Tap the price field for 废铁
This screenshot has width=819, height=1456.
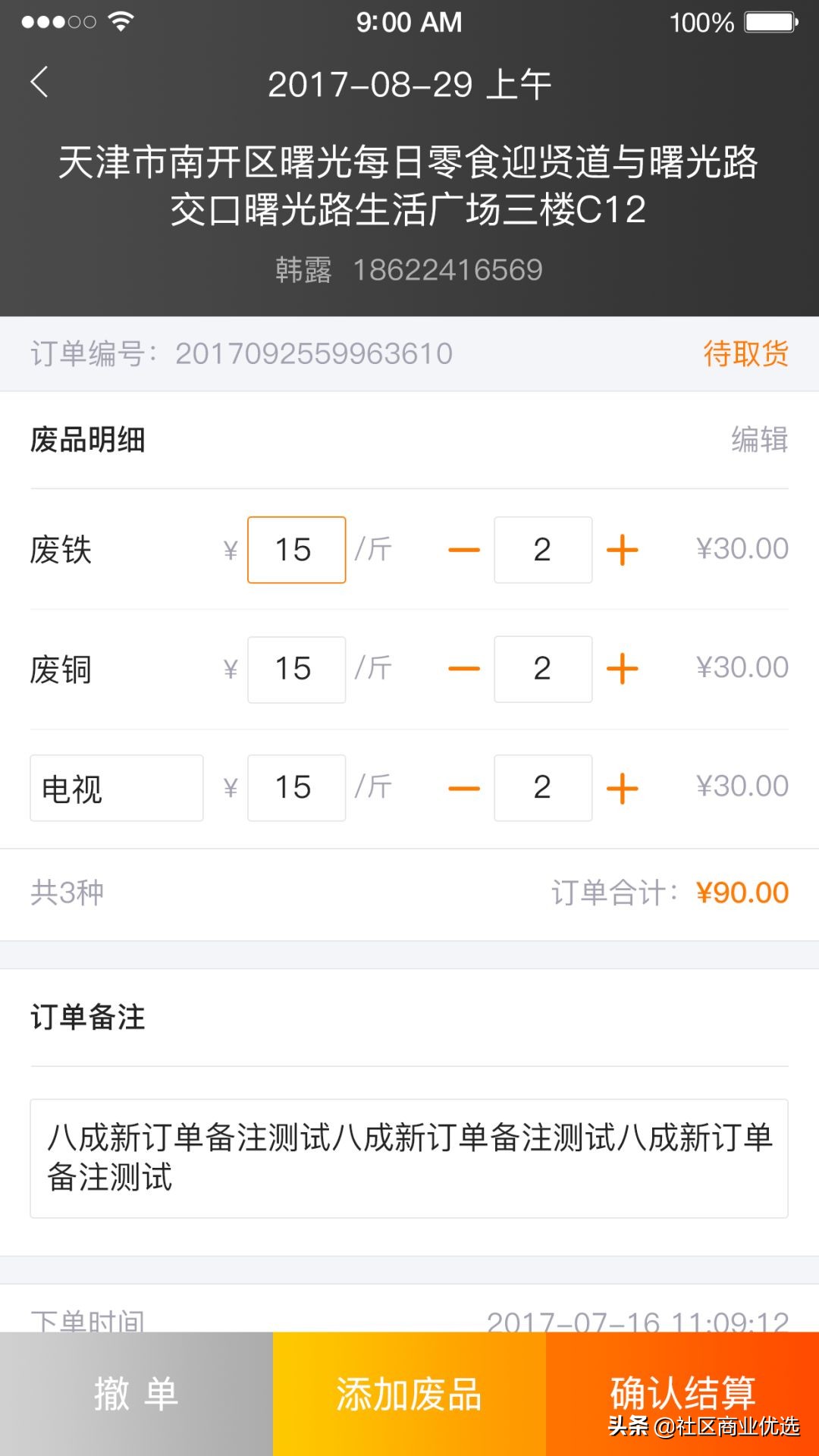(x=296, y=550)
